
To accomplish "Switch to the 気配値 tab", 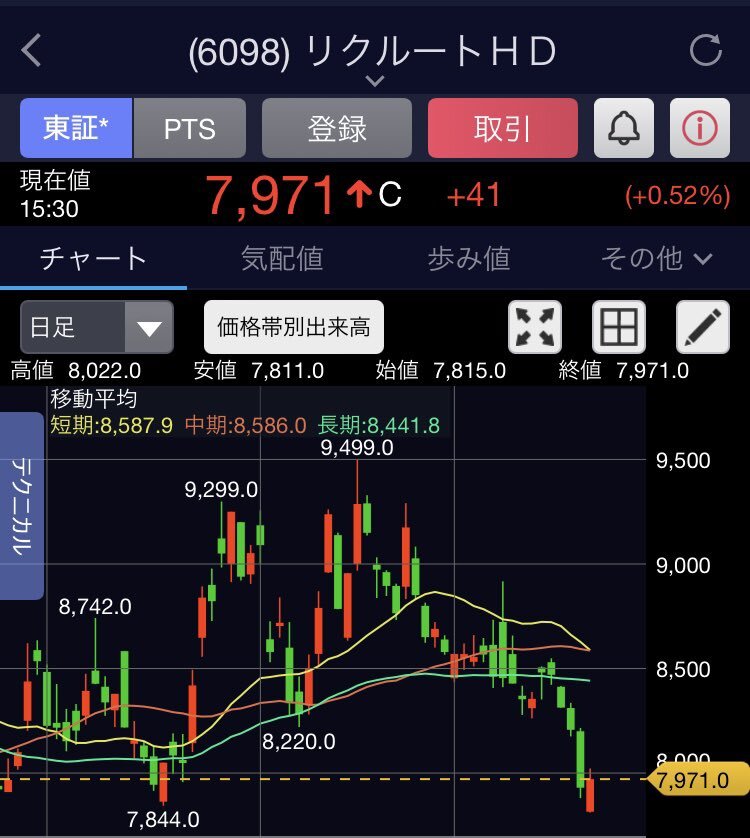I will point(282,259).
